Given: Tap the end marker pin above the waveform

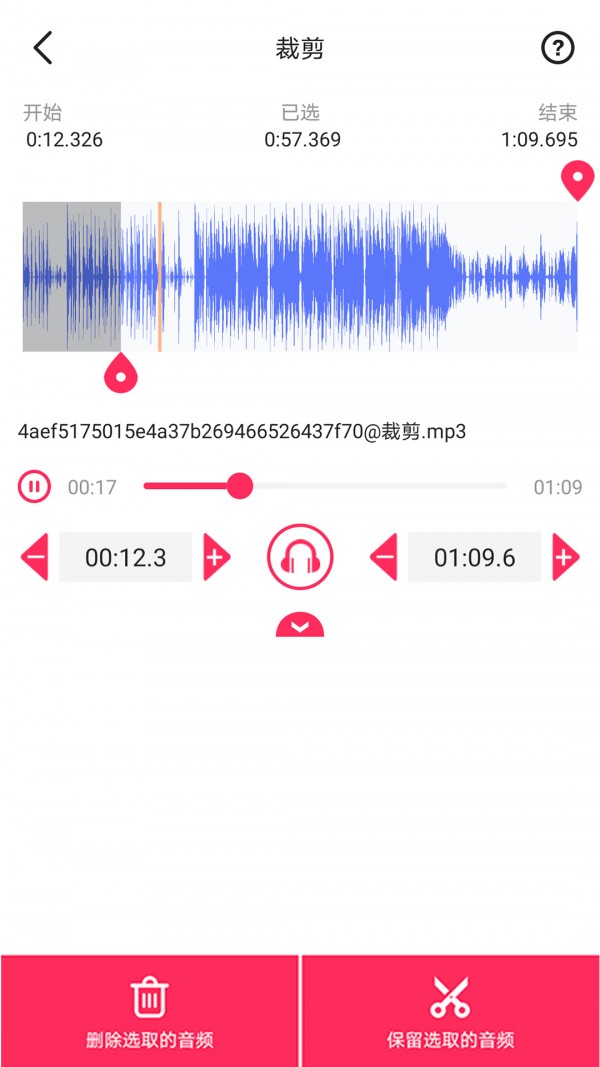Looking at the screenshot, I should click(x=577, y=181).
